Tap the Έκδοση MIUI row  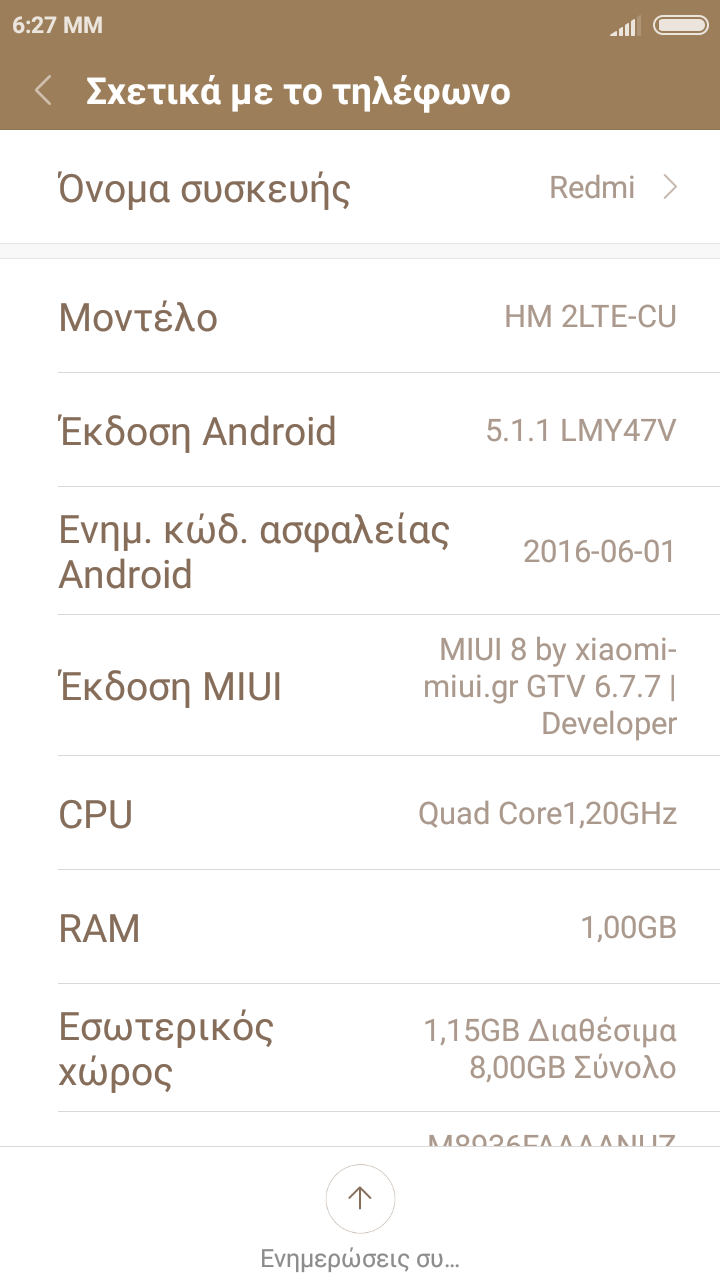point(360,687)
